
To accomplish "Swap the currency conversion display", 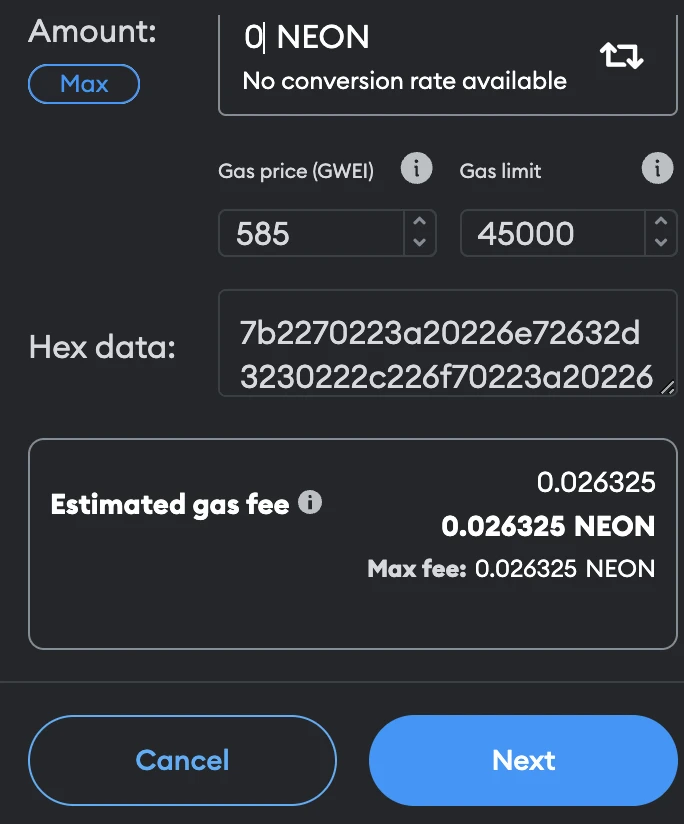I will [x=621, y=56].
